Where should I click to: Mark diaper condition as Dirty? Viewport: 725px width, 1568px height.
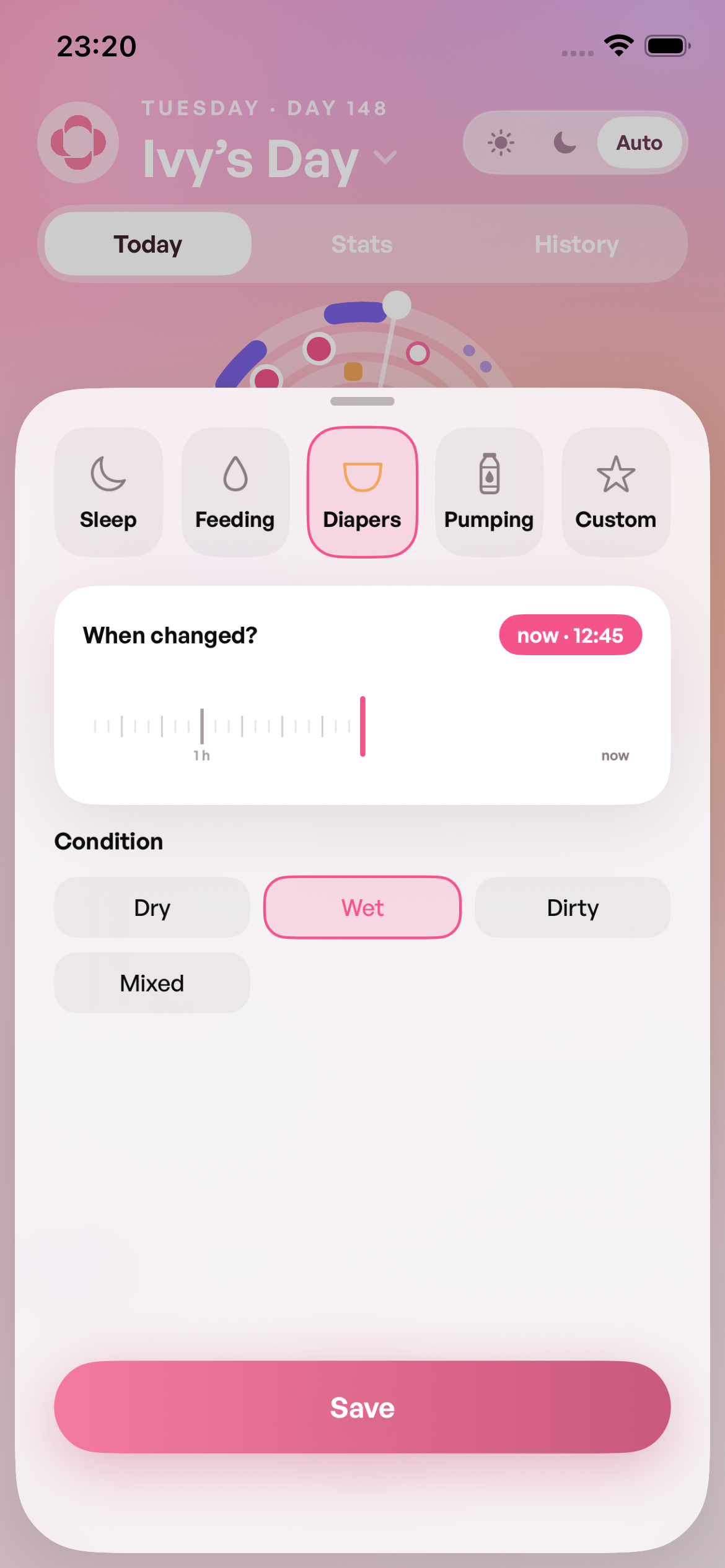[x=573, y=908]
